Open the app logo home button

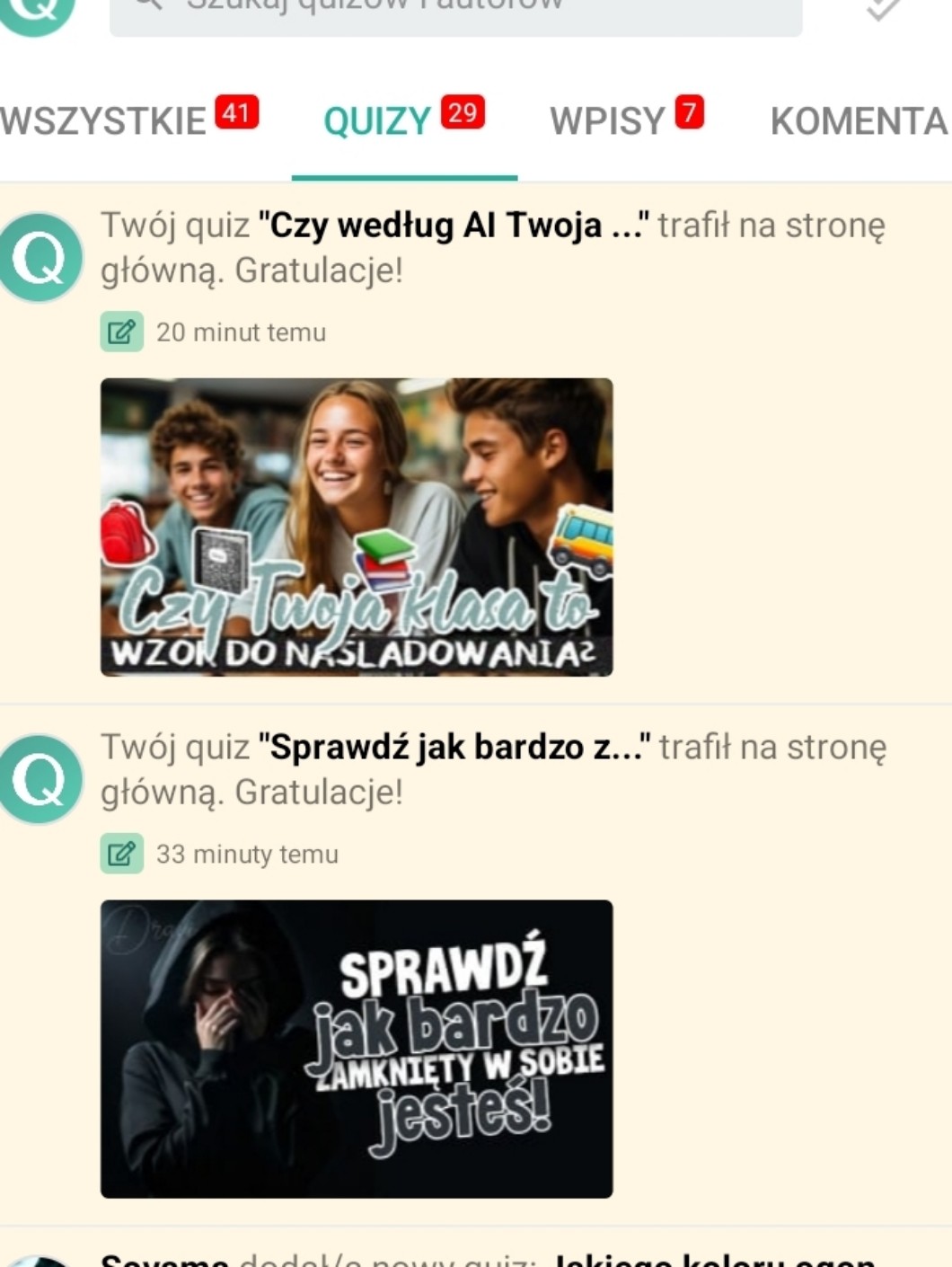tap(38, 13)
